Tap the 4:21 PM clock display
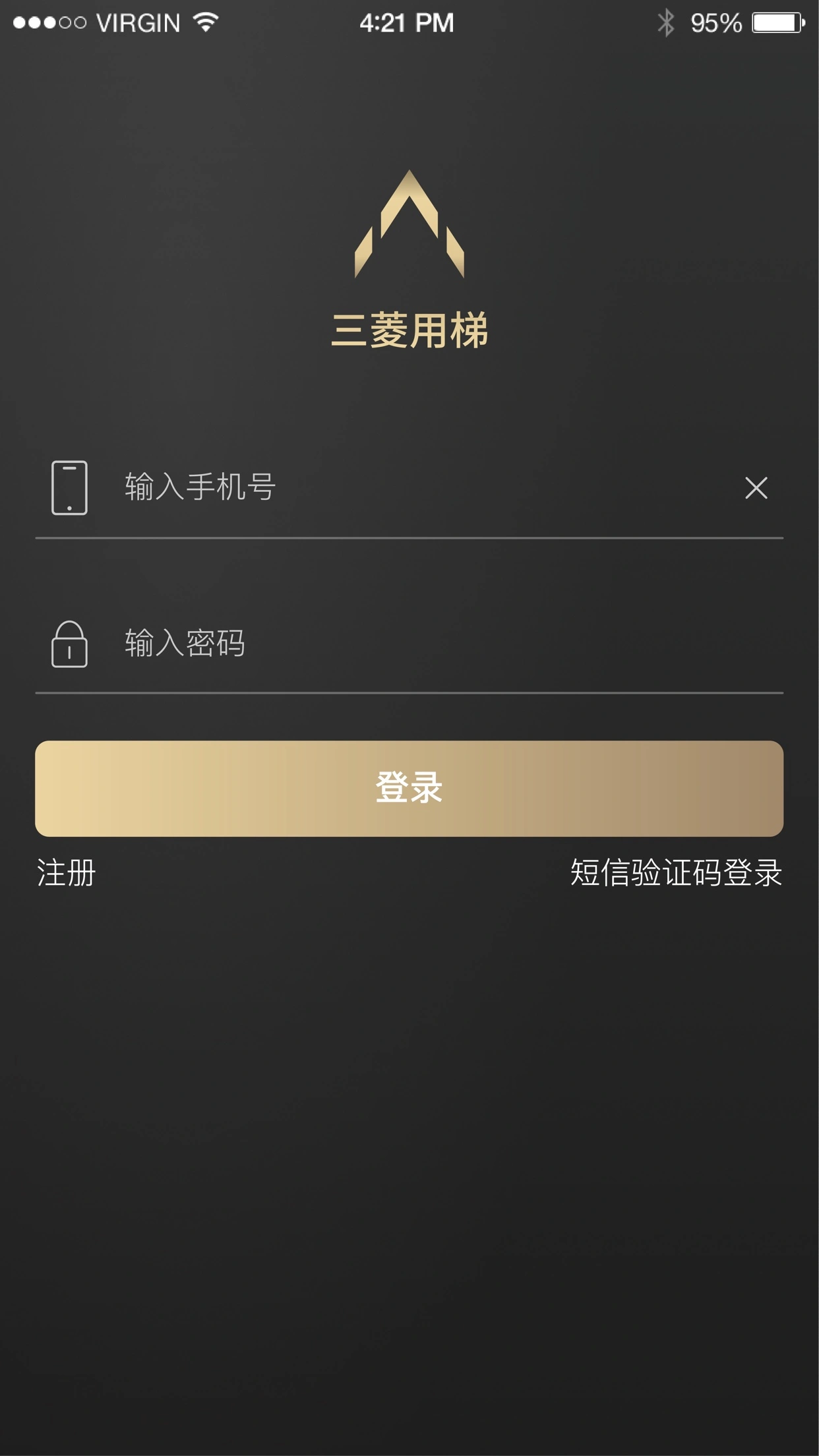The width and height of the screenshot is (819, 1456). [407, 22]
